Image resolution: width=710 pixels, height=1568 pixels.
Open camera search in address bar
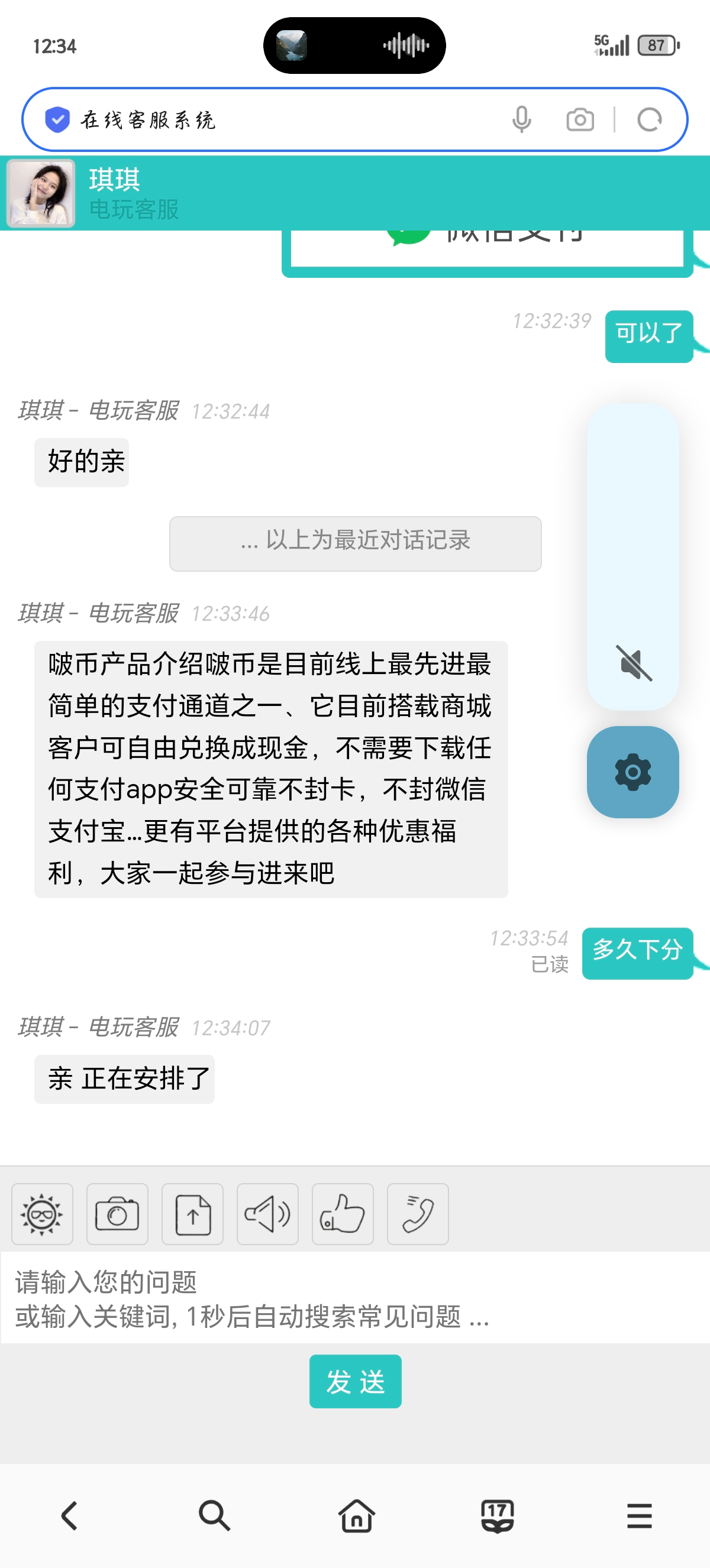(580, 119)
